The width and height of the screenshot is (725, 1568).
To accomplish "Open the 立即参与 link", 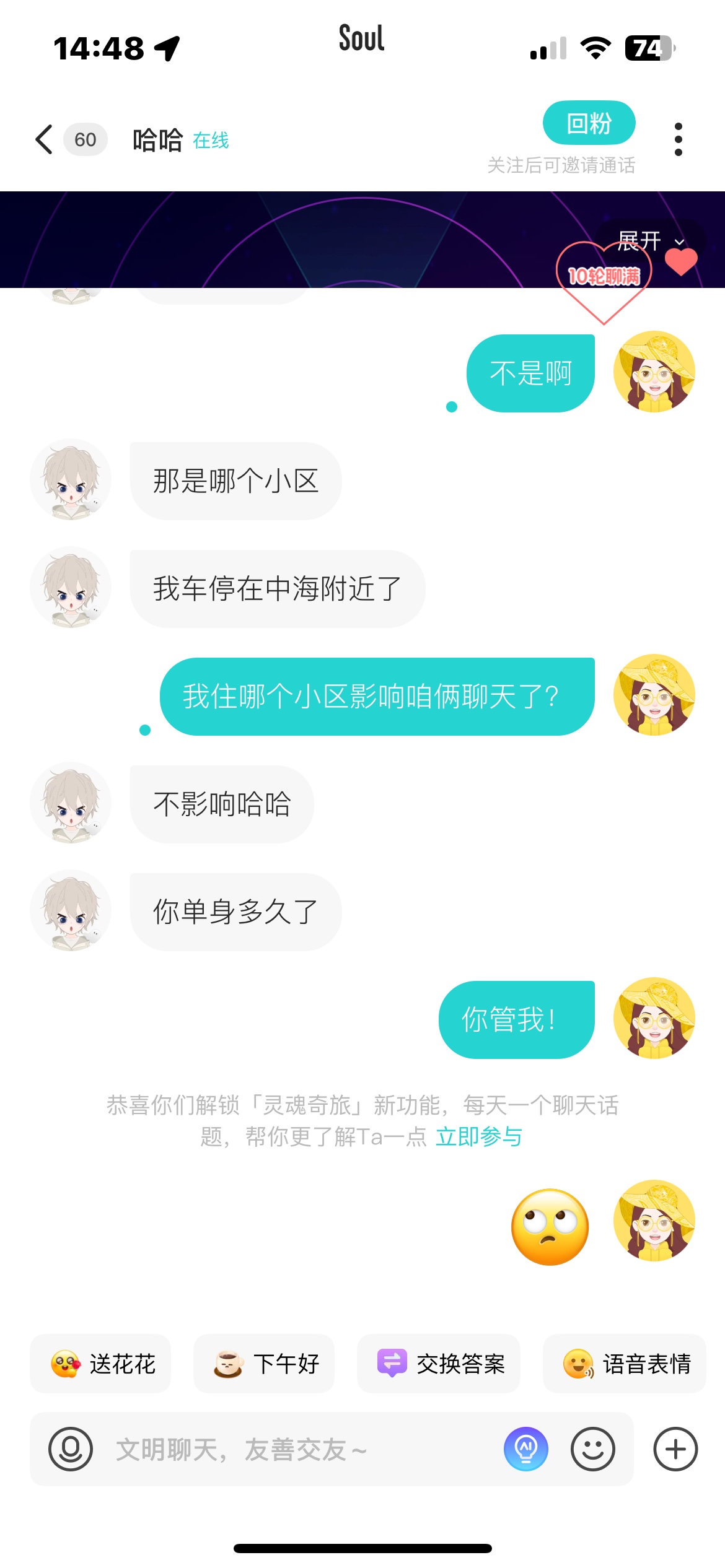I will click(x=478, y=1136).
